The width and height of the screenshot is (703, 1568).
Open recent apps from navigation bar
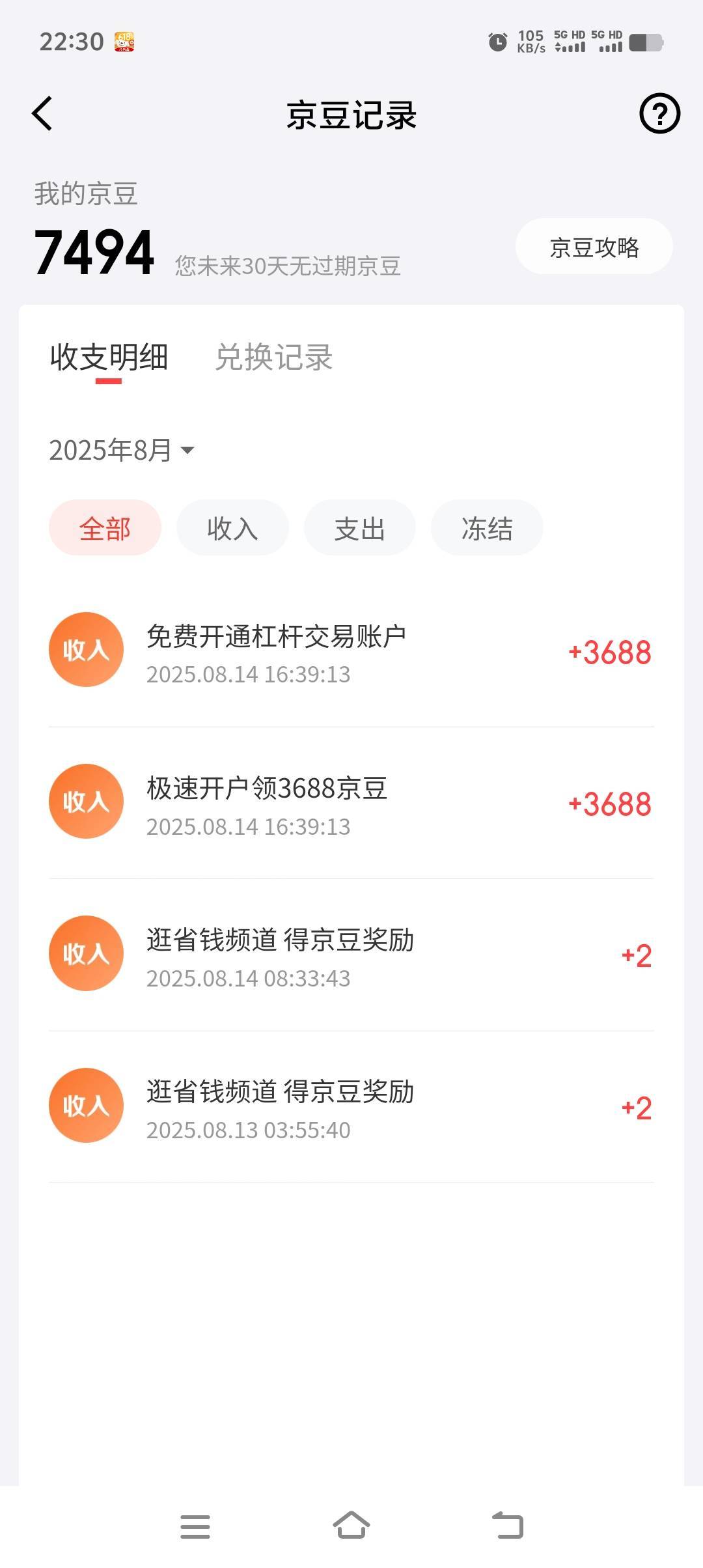[195, 1526]
